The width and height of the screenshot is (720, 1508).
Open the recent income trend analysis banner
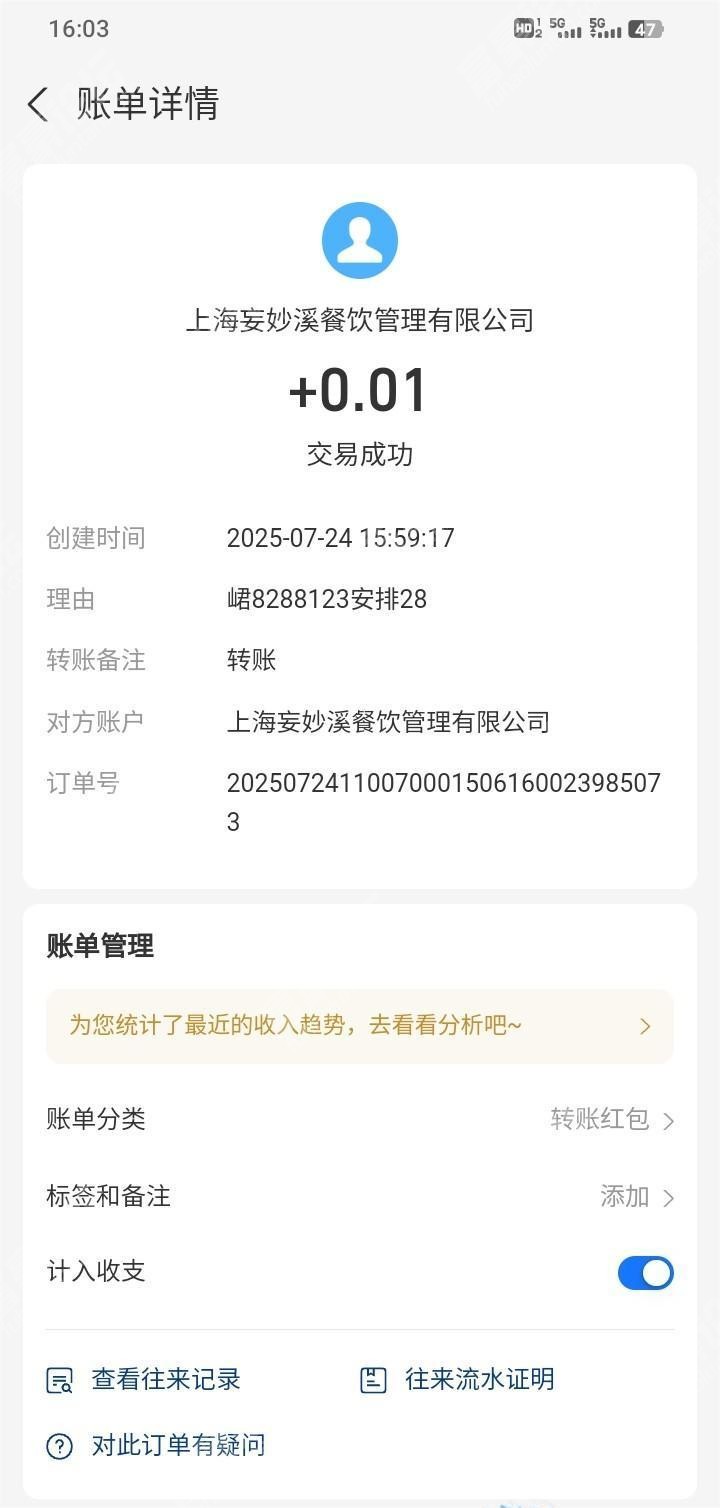point(360,1026)
